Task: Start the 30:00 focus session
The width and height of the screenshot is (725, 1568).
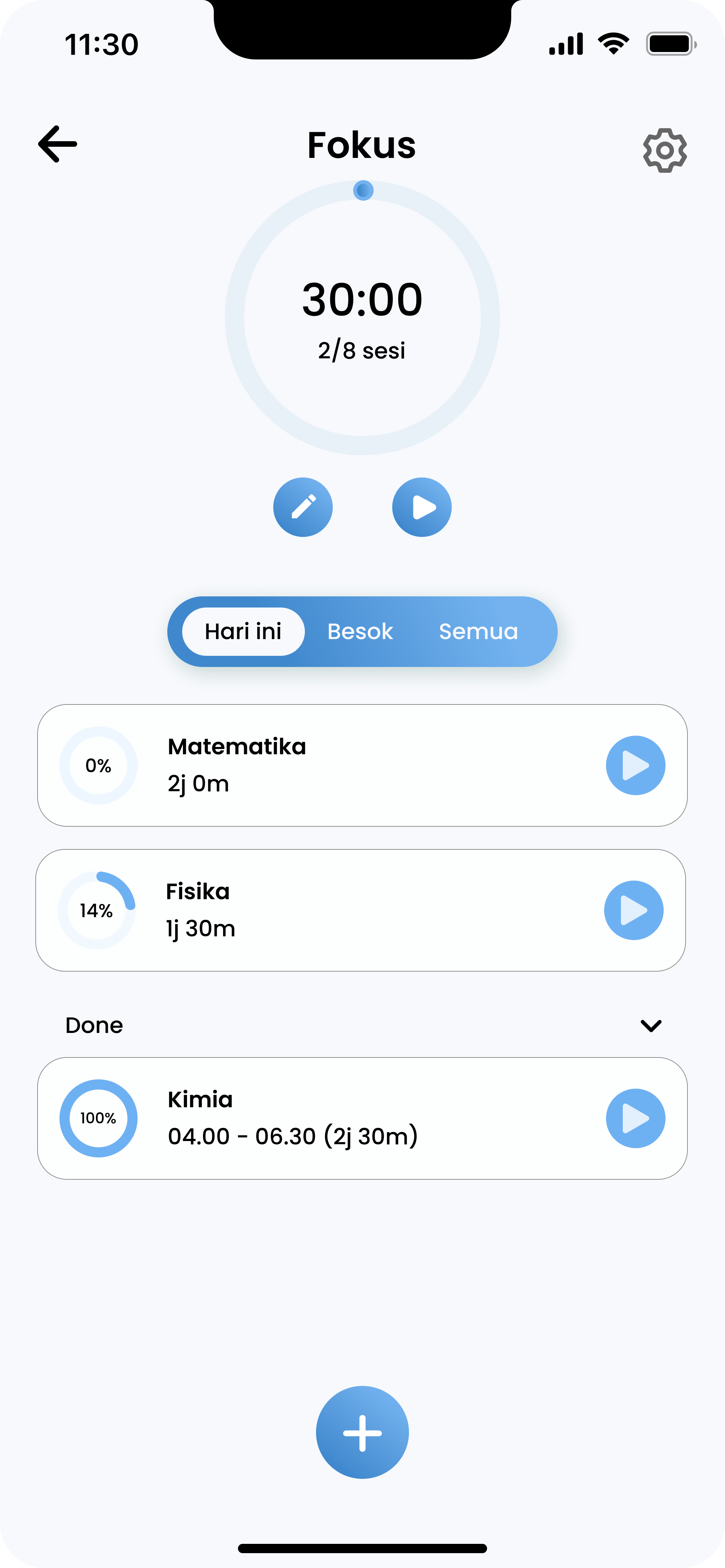Action: pyautogui.click(x=421, y=507)
